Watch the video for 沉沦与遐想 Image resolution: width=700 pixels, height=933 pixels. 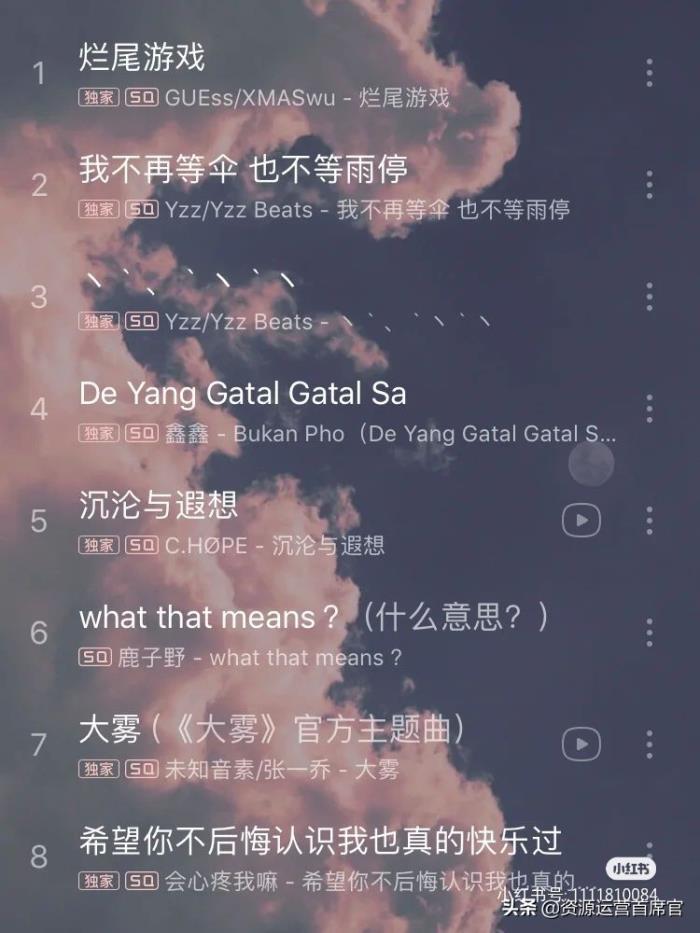(581, 520)
